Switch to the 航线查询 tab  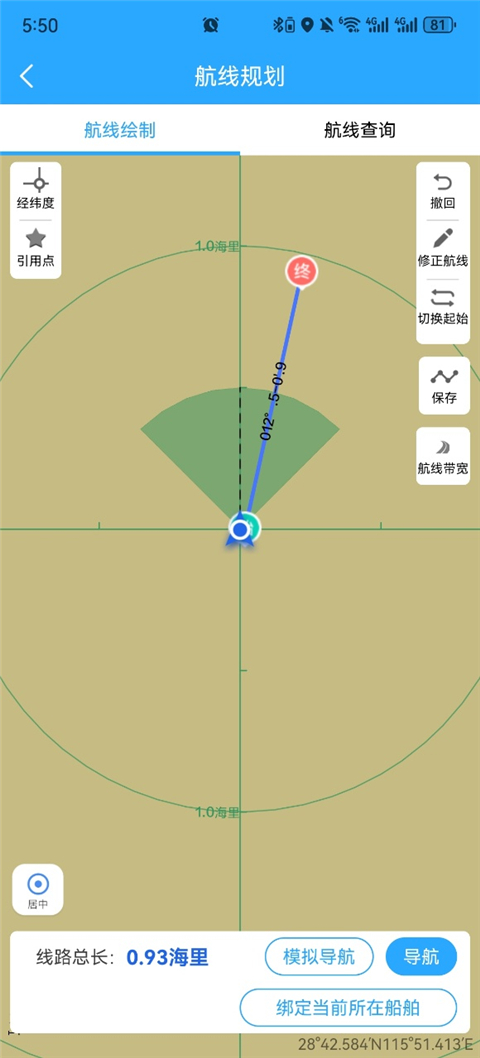(360, 130)
